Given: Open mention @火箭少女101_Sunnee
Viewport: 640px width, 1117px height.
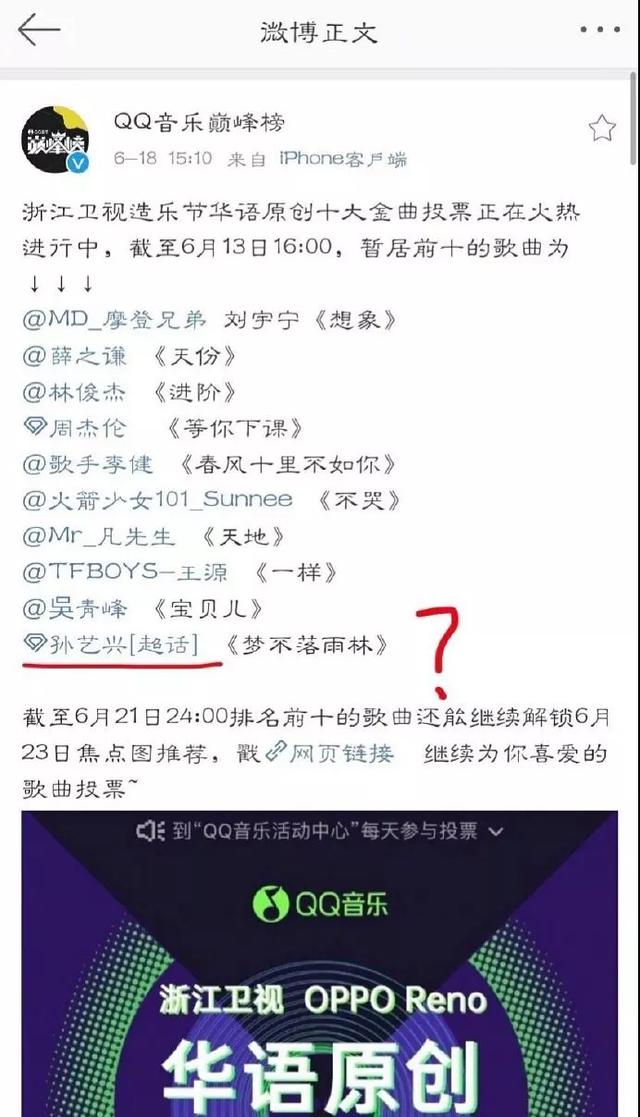Looking at the screenshot, I should point(156,499).
